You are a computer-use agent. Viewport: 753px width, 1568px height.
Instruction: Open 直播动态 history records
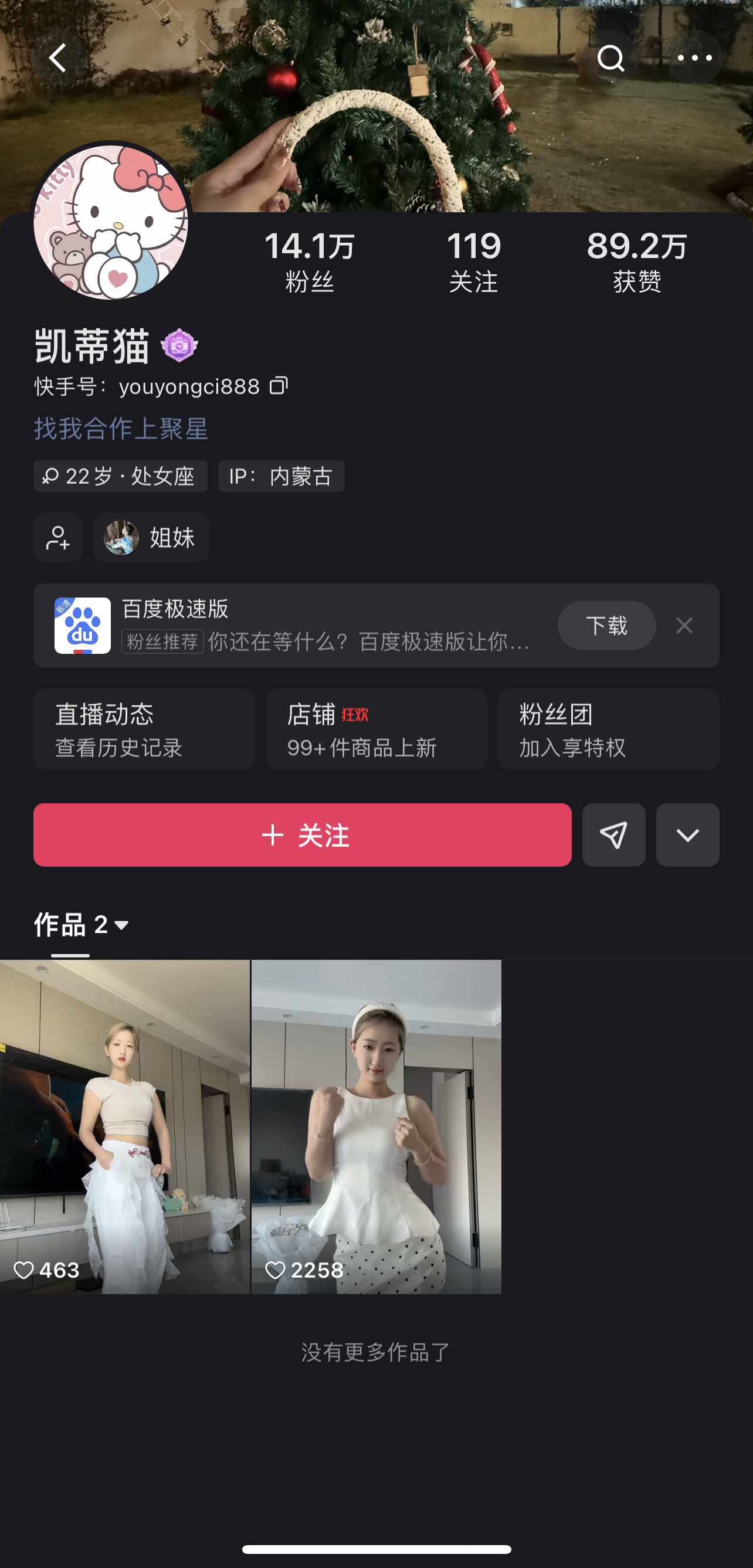coord(144,729)
